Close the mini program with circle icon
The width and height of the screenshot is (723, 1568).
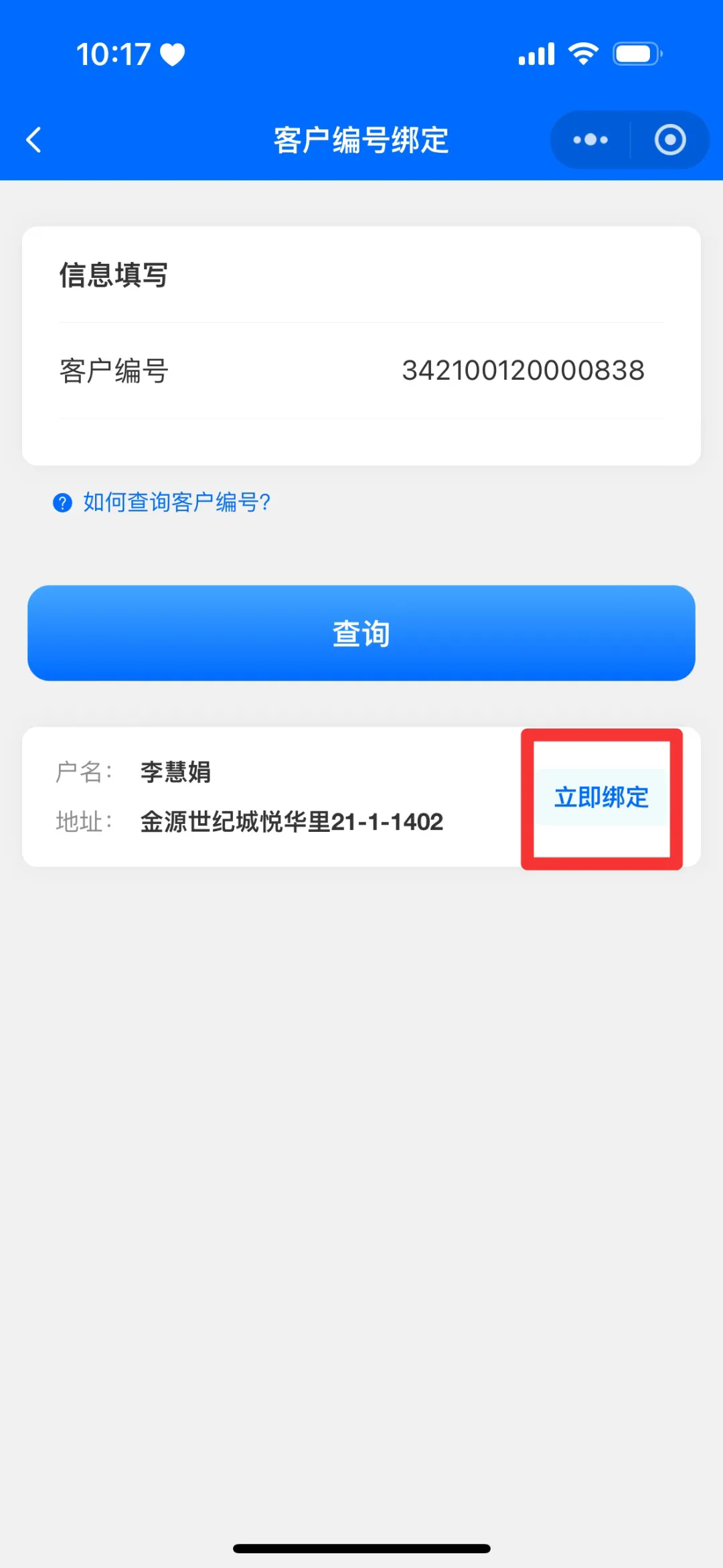click(670, 140)
